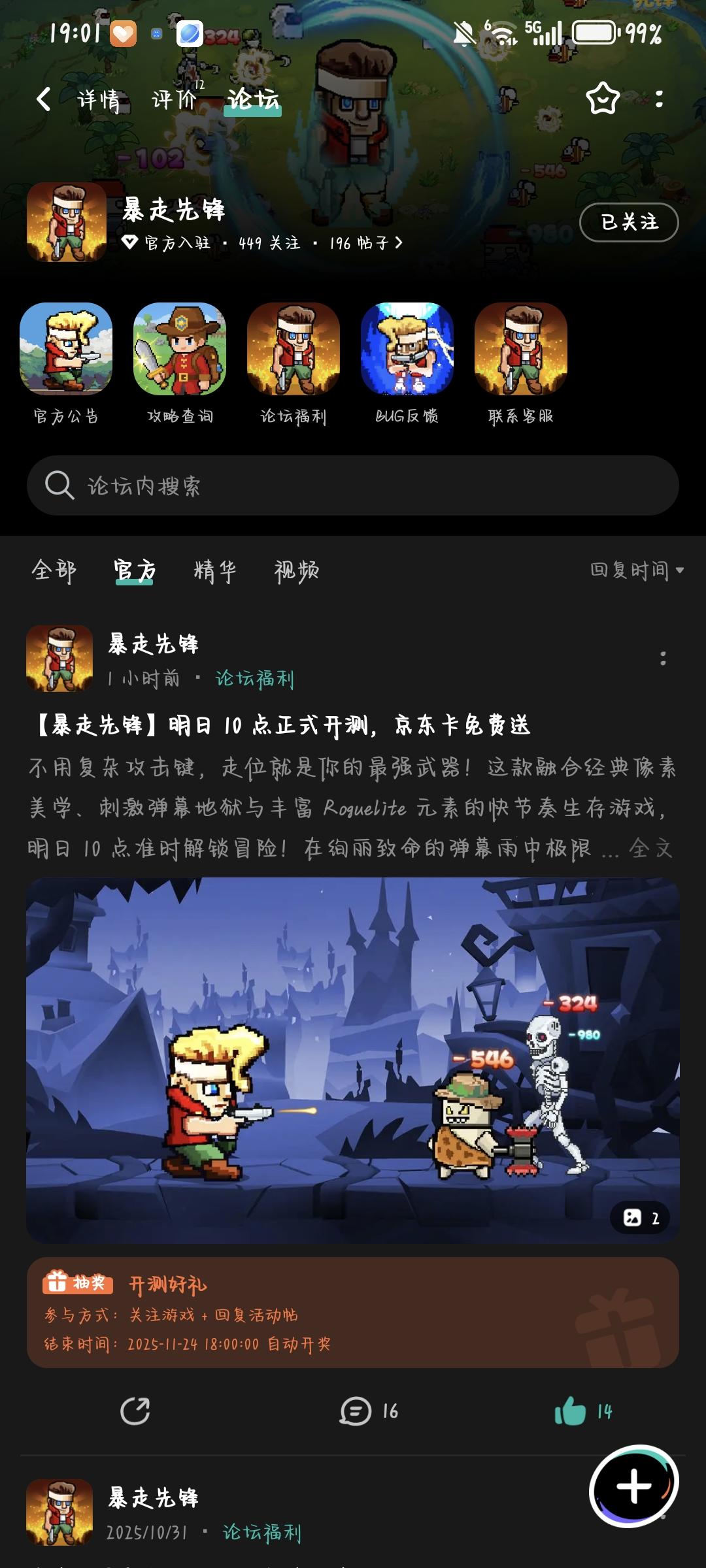Unfollow via the 已关注 button
Screen dimensions: 706x1568
point(629,223)
